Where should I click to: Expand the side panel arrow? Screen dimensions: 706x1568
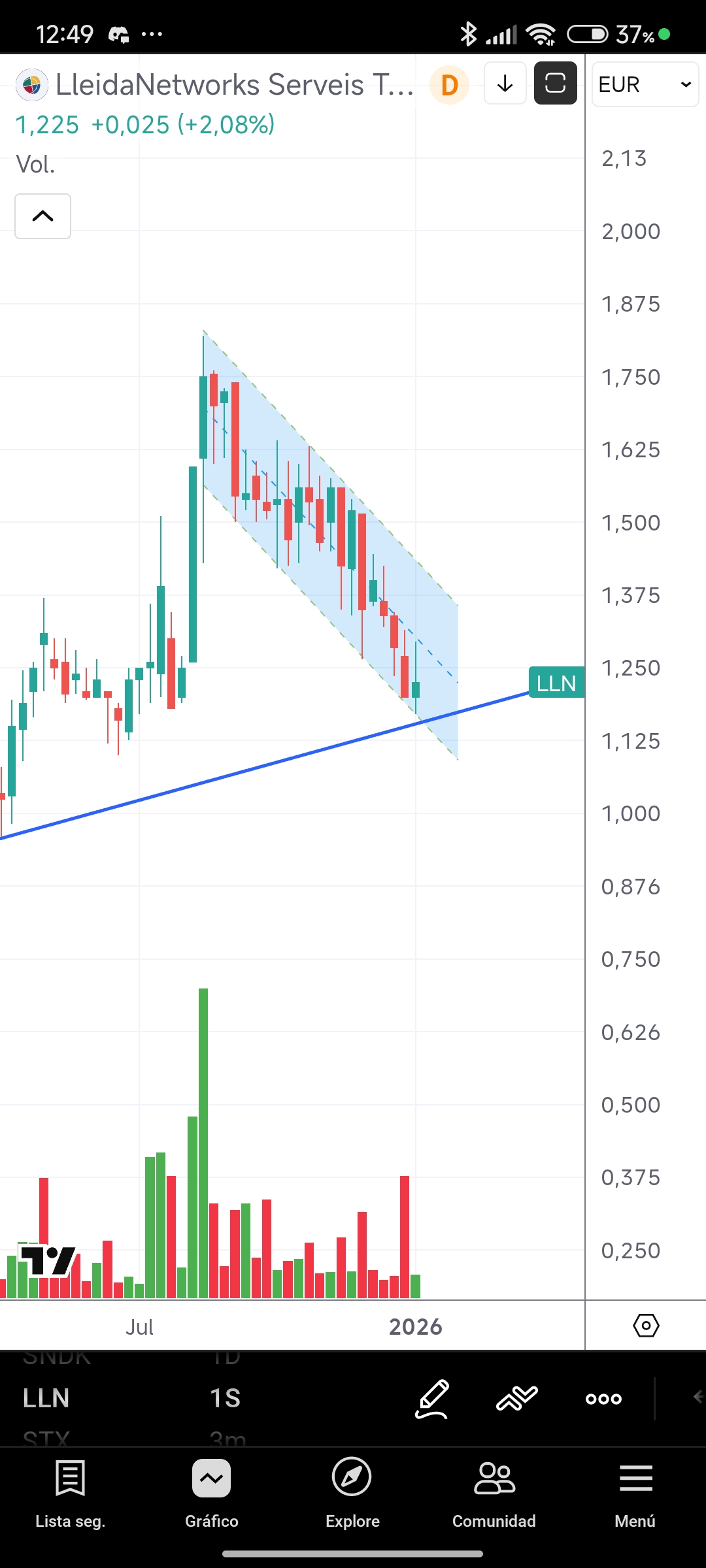tap(698, 1397)
